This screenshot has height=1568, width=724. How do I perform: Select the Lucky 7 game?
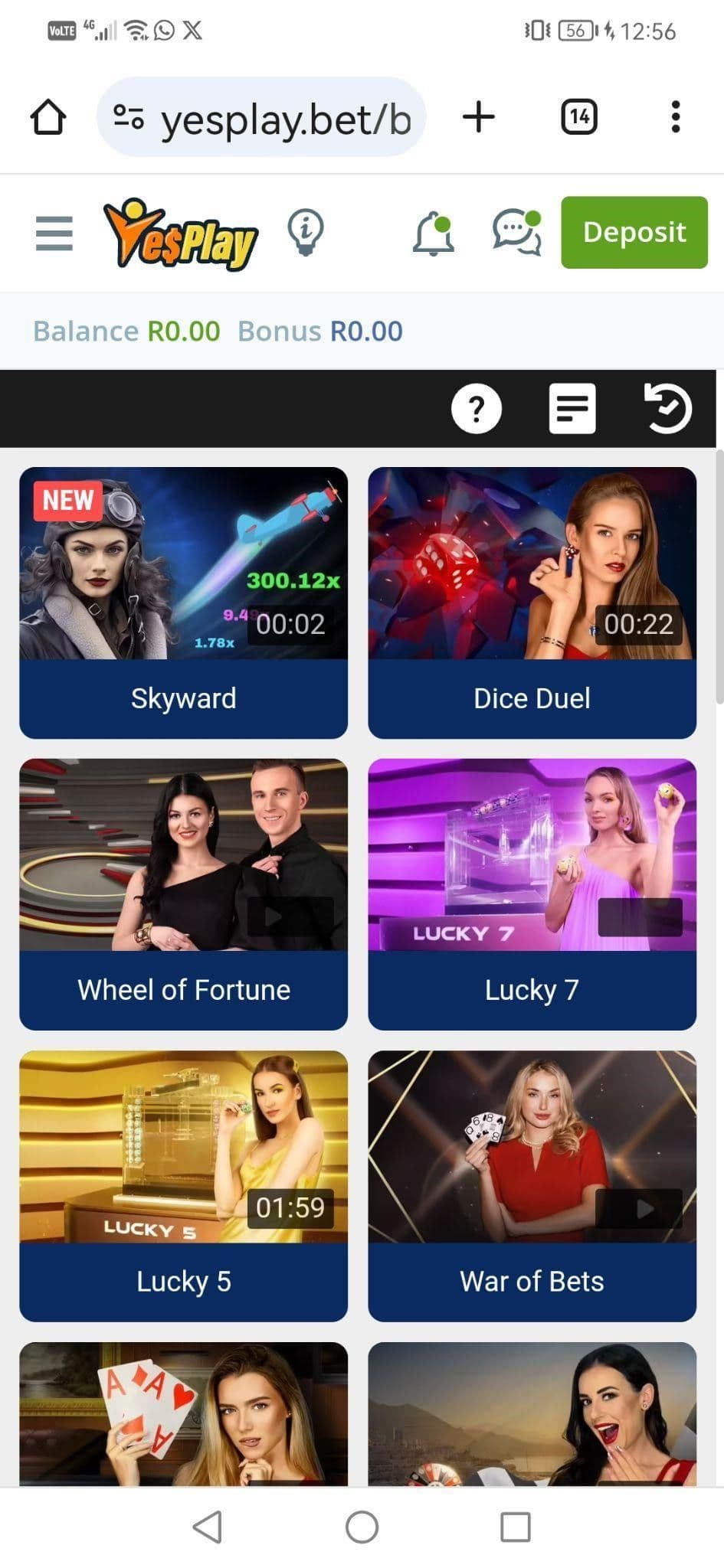[532, 893]
